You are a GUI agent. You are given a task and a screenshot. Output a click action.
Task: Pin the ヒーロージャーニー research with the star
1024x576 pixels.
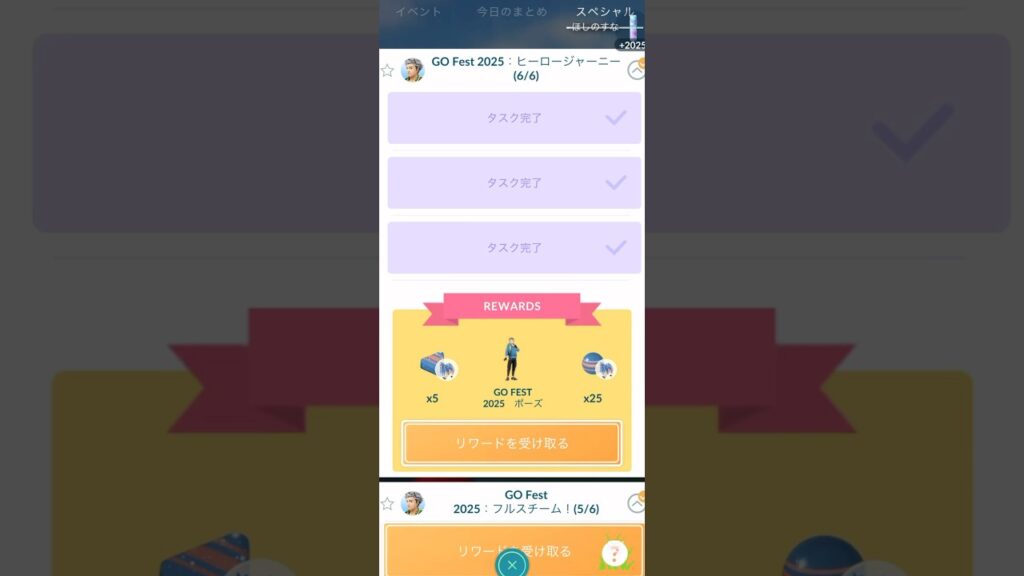(387, 70)
